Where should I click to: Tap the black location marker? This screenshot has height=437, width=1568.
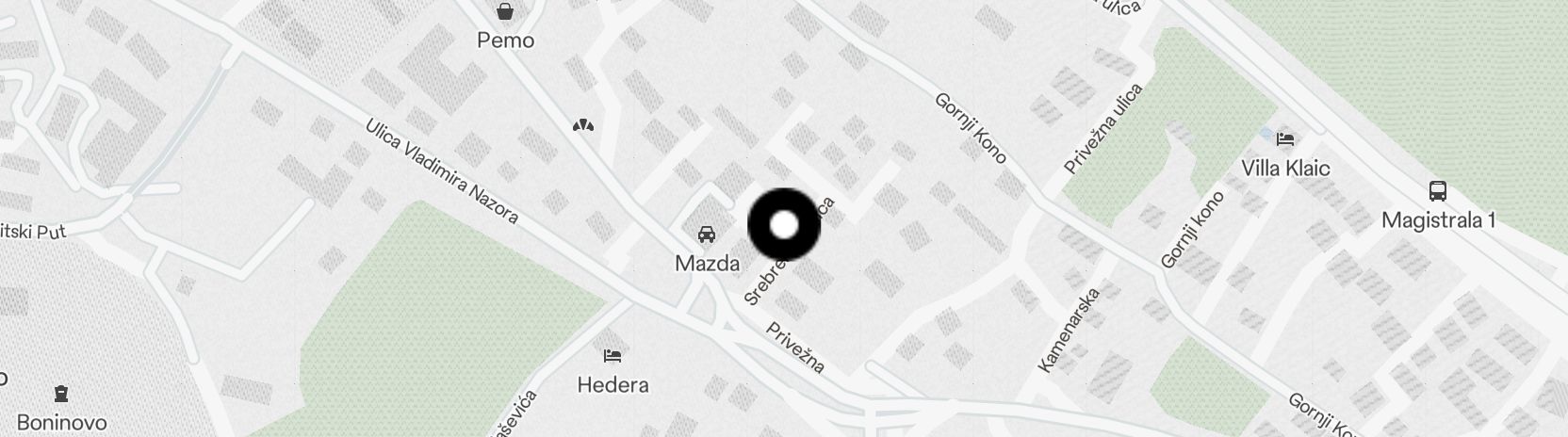784,225
